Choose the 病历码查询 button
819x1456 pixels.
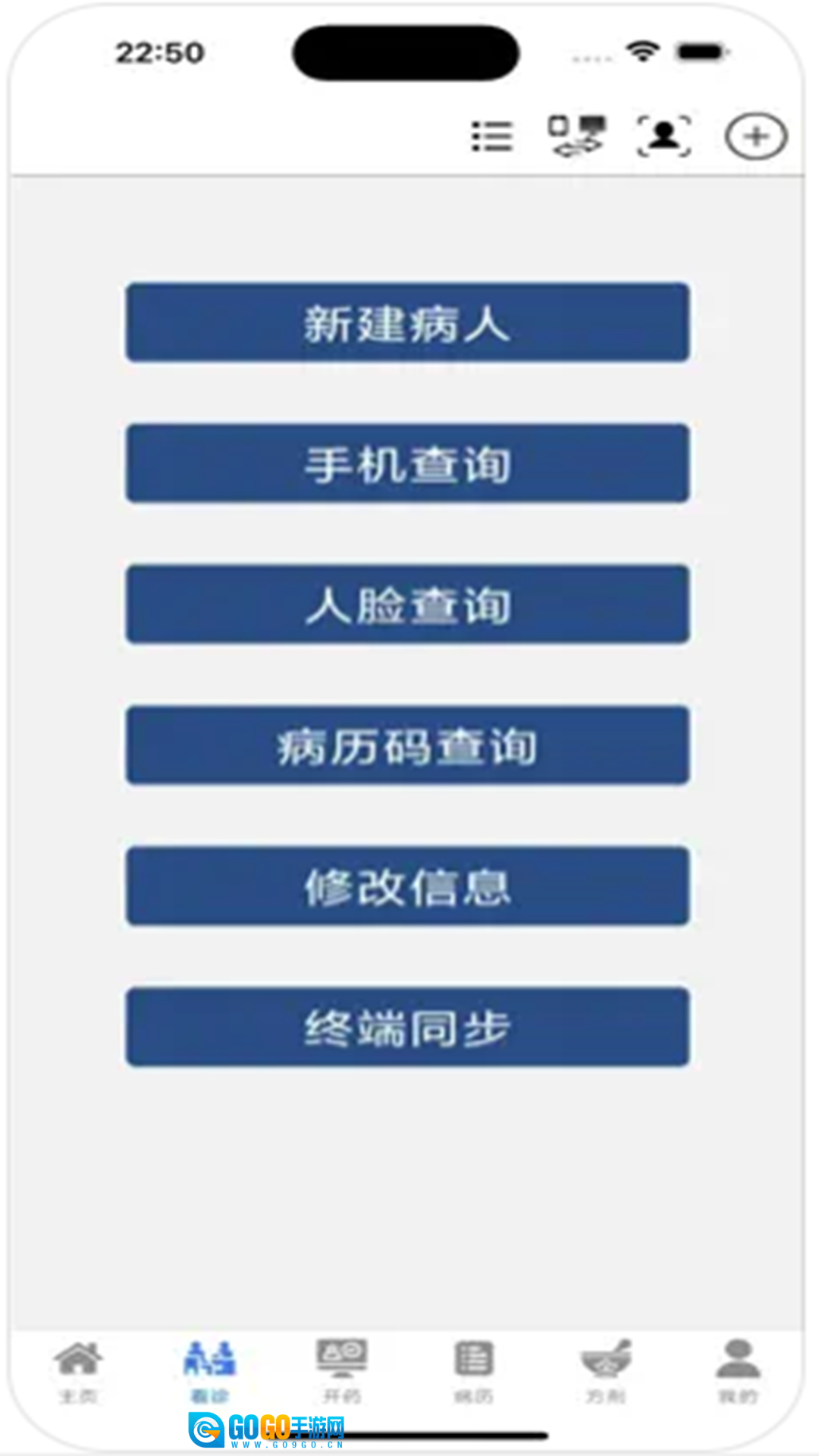pyautogui.click(x=408, y=746)
